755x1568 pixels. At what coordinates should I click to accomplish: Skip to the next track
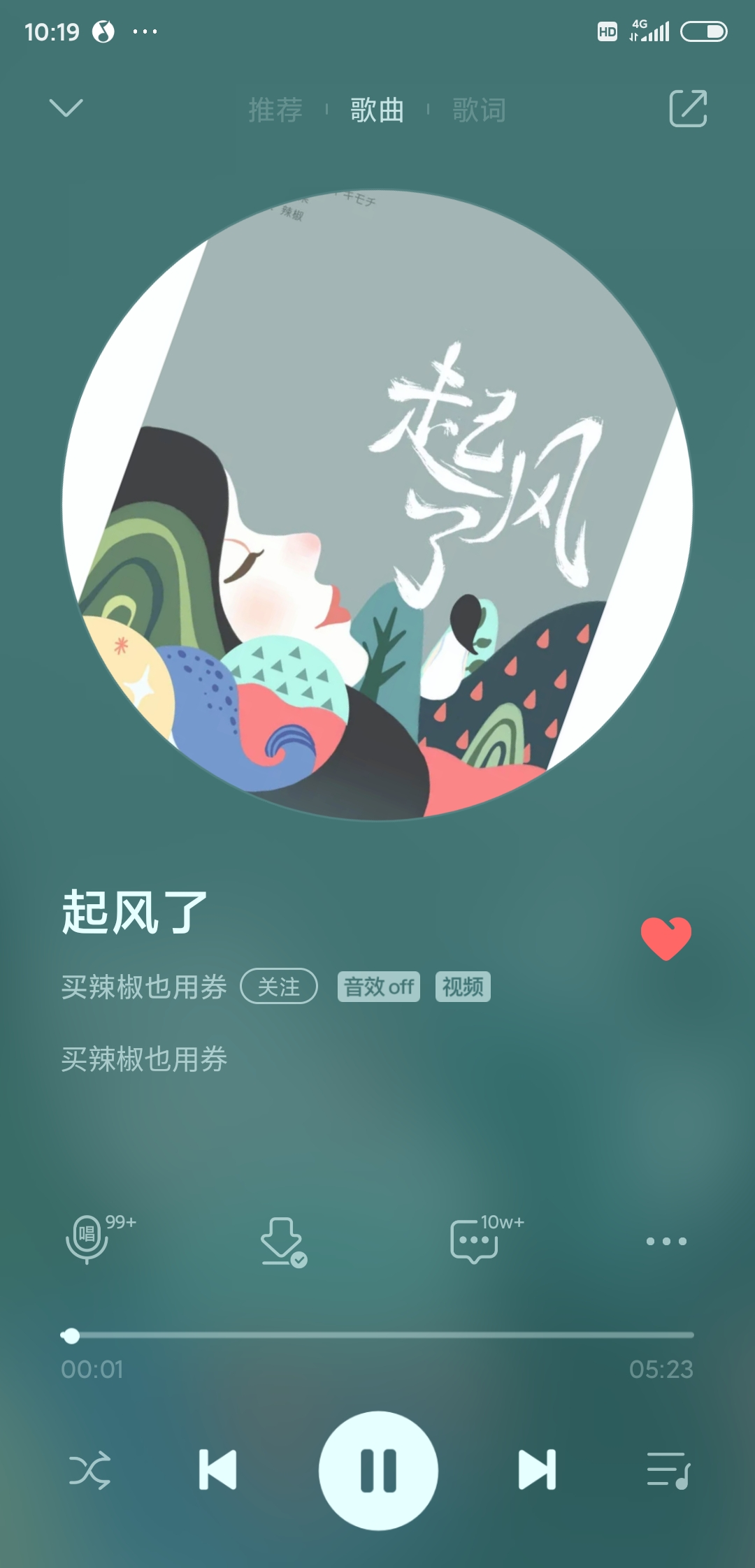[x=537, y=1470]
